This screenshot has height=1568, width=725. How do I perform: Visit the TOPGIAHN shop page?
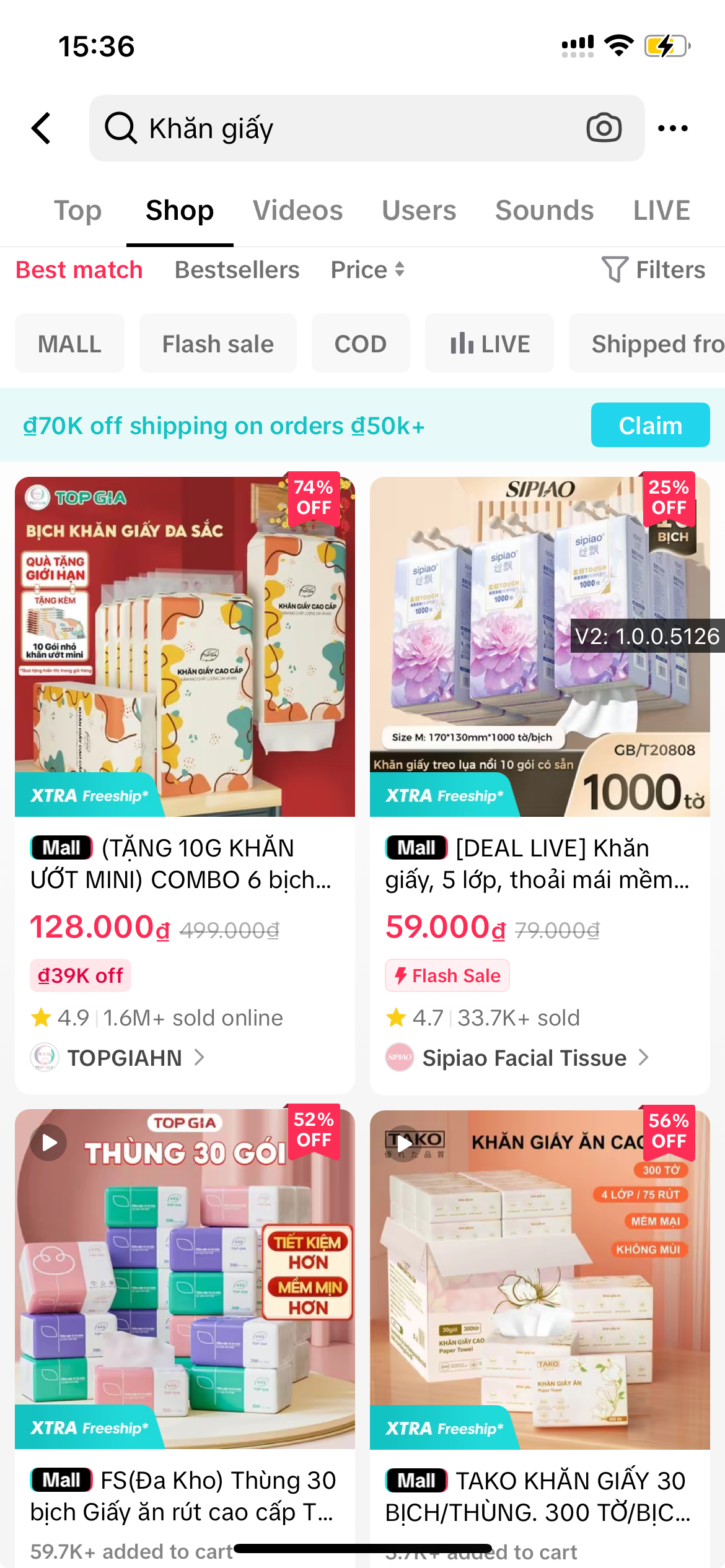click(x=124, y=1058)
